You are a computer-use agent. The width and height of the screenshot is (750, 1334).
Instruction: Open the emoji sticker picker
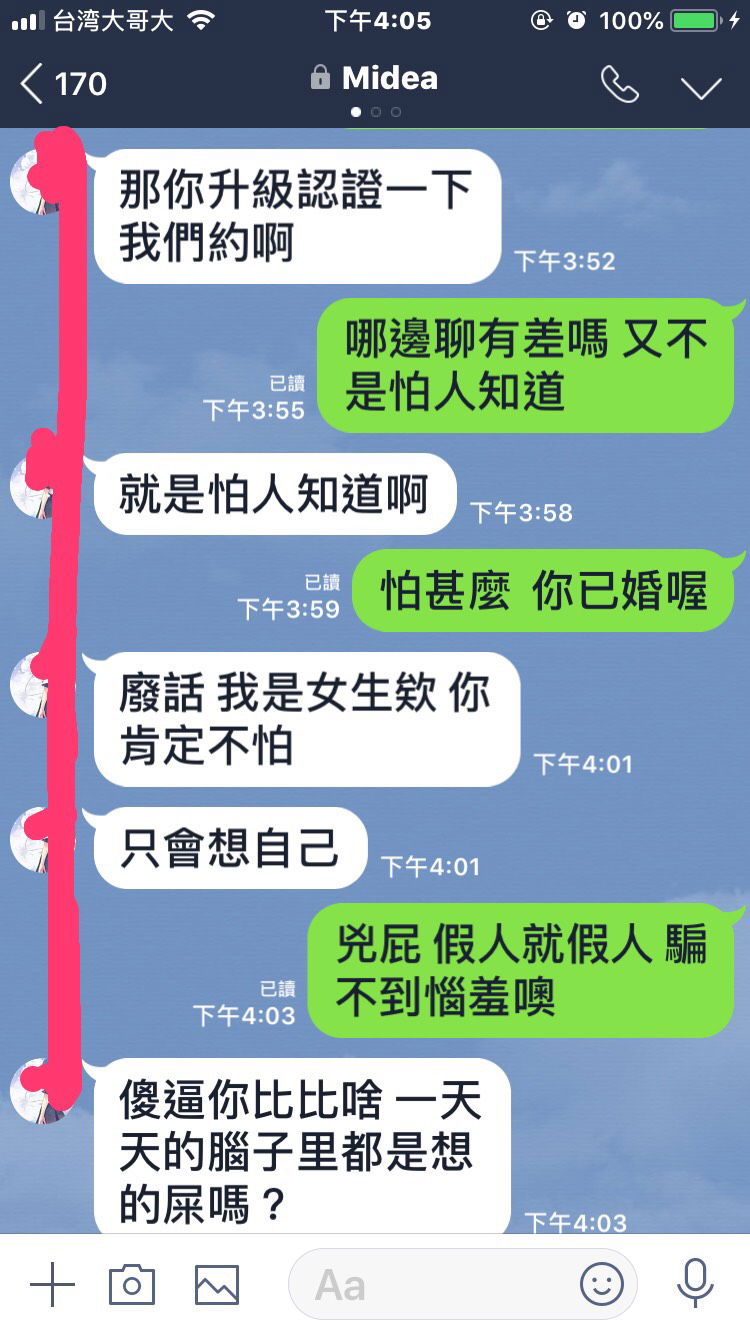pyautogui.click(x=601, y=1284)
